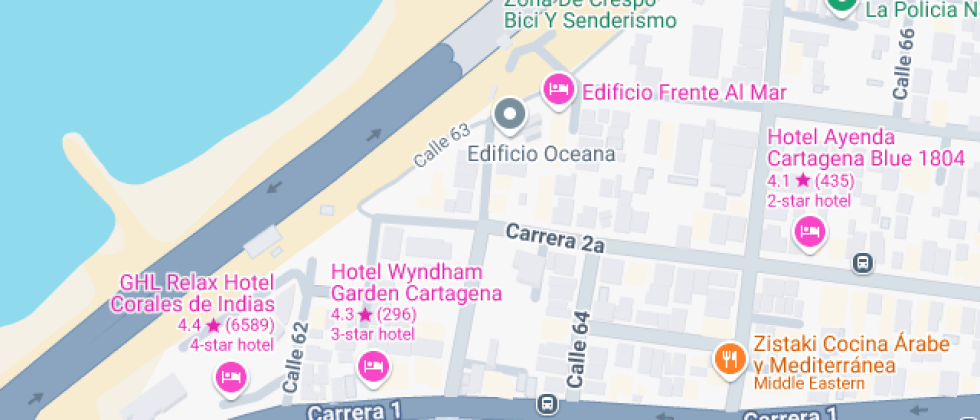Open the La Policia N place marker

[841, 6]
